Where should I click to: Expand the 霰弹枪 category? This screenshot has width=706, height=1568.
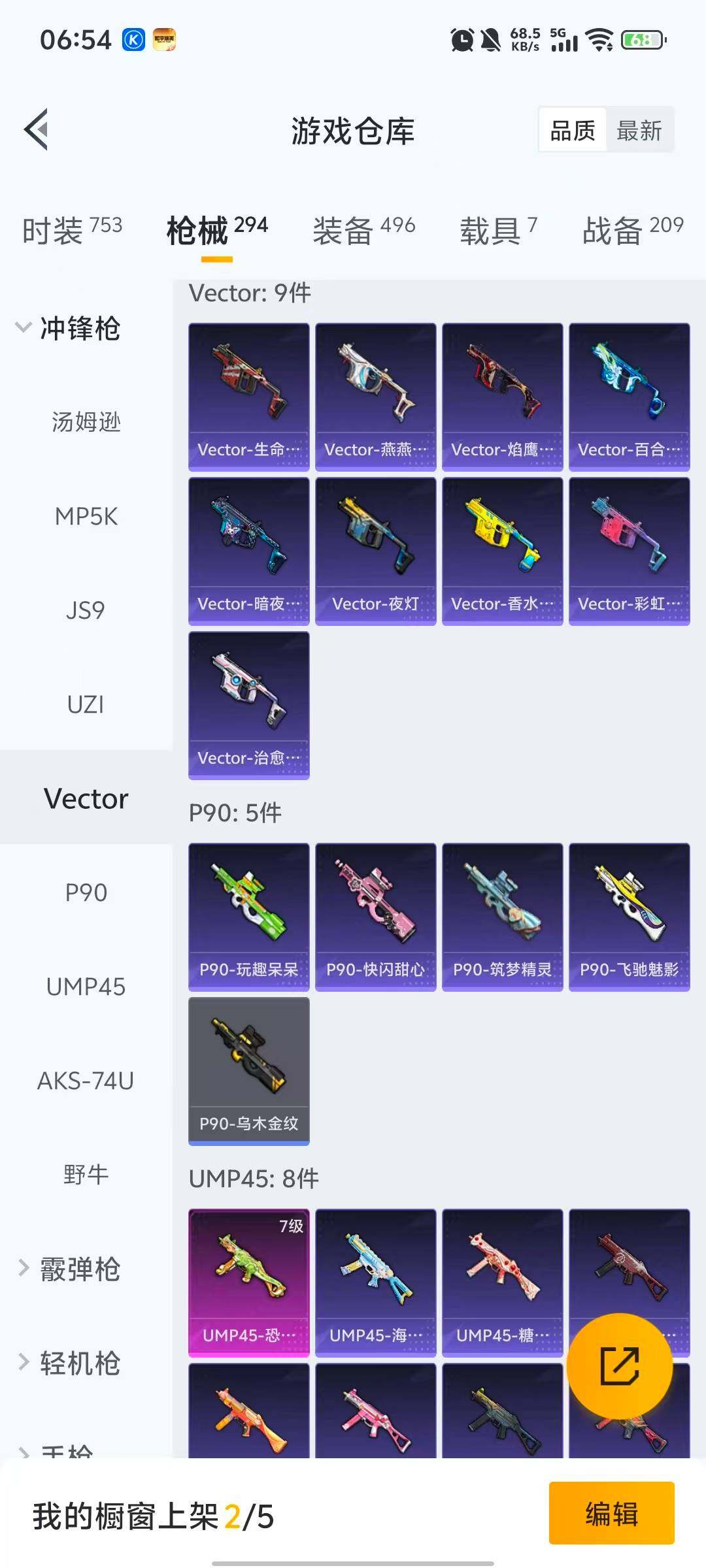(x=69, y=1269)
